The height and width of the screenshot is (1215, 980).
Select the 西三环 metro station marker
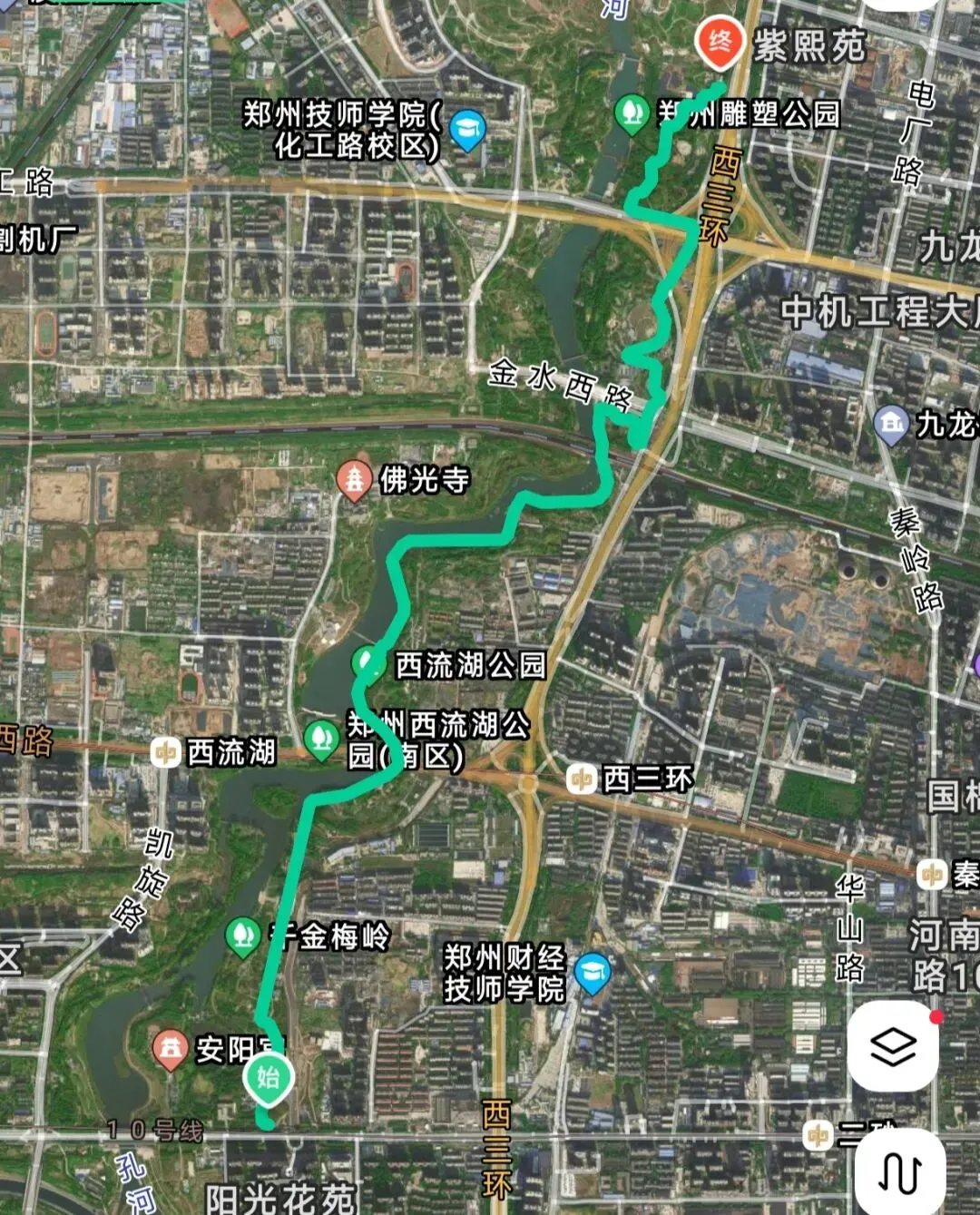(582, 778)
